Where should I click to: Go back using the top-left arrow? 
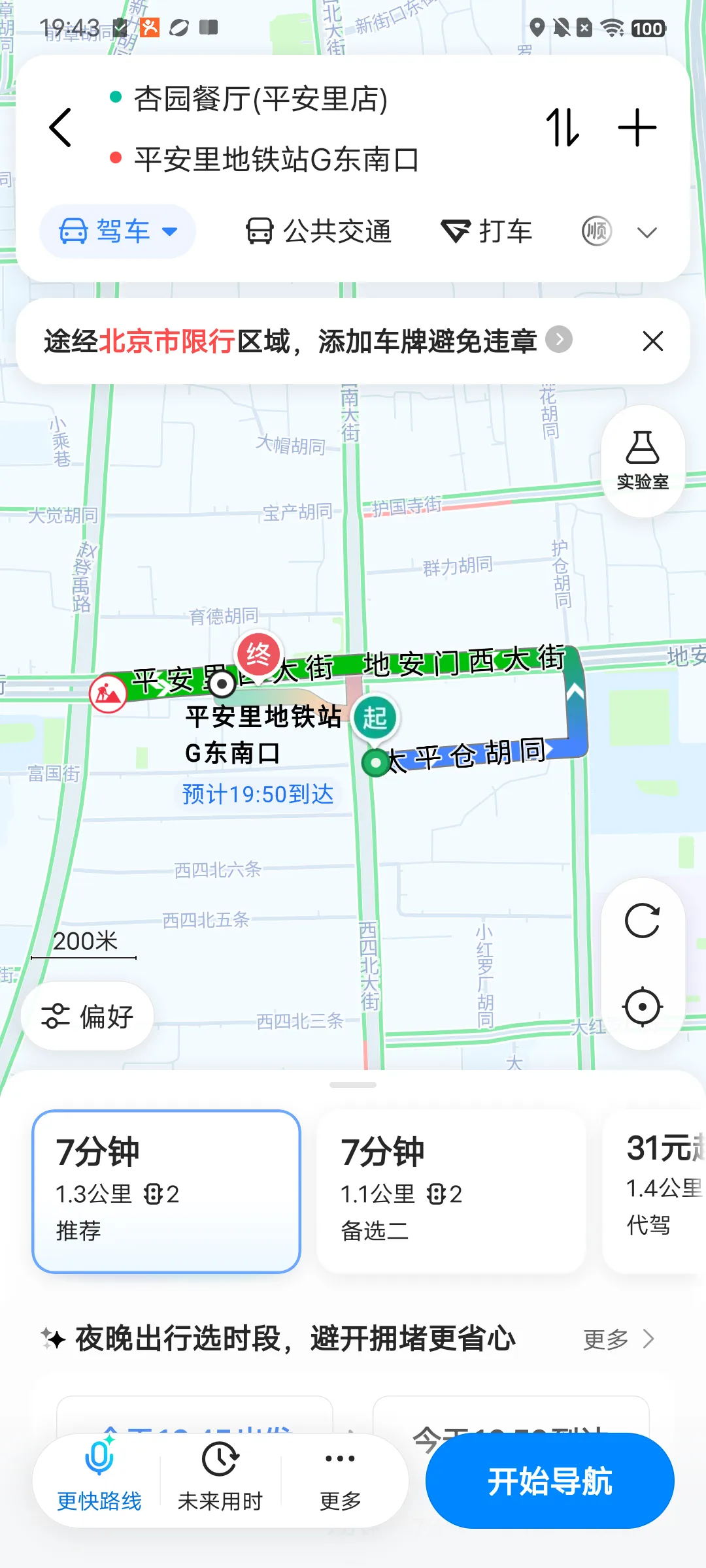60,127
